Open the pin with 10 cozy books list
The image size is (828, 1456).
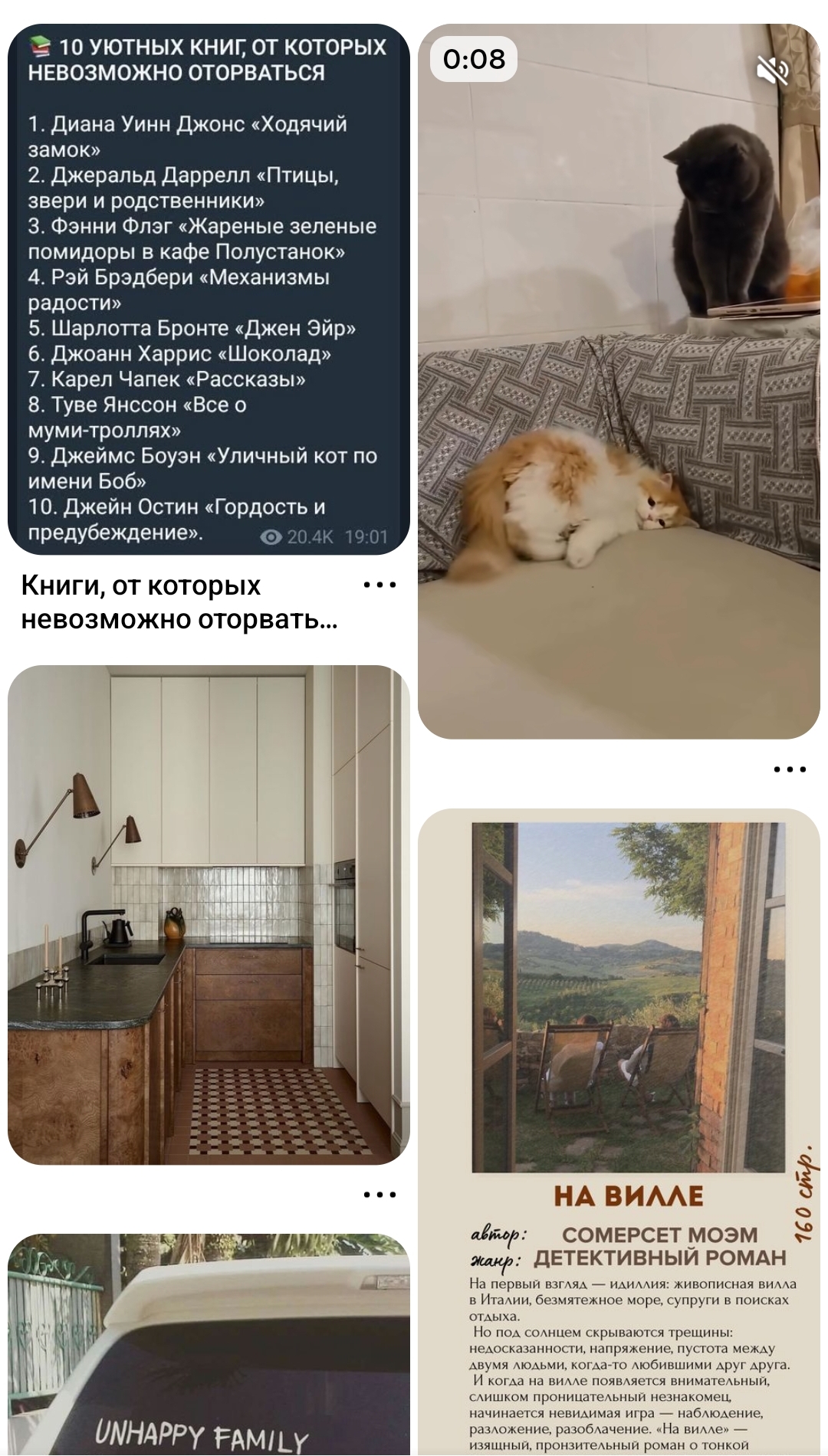click(x=209, y=290)
